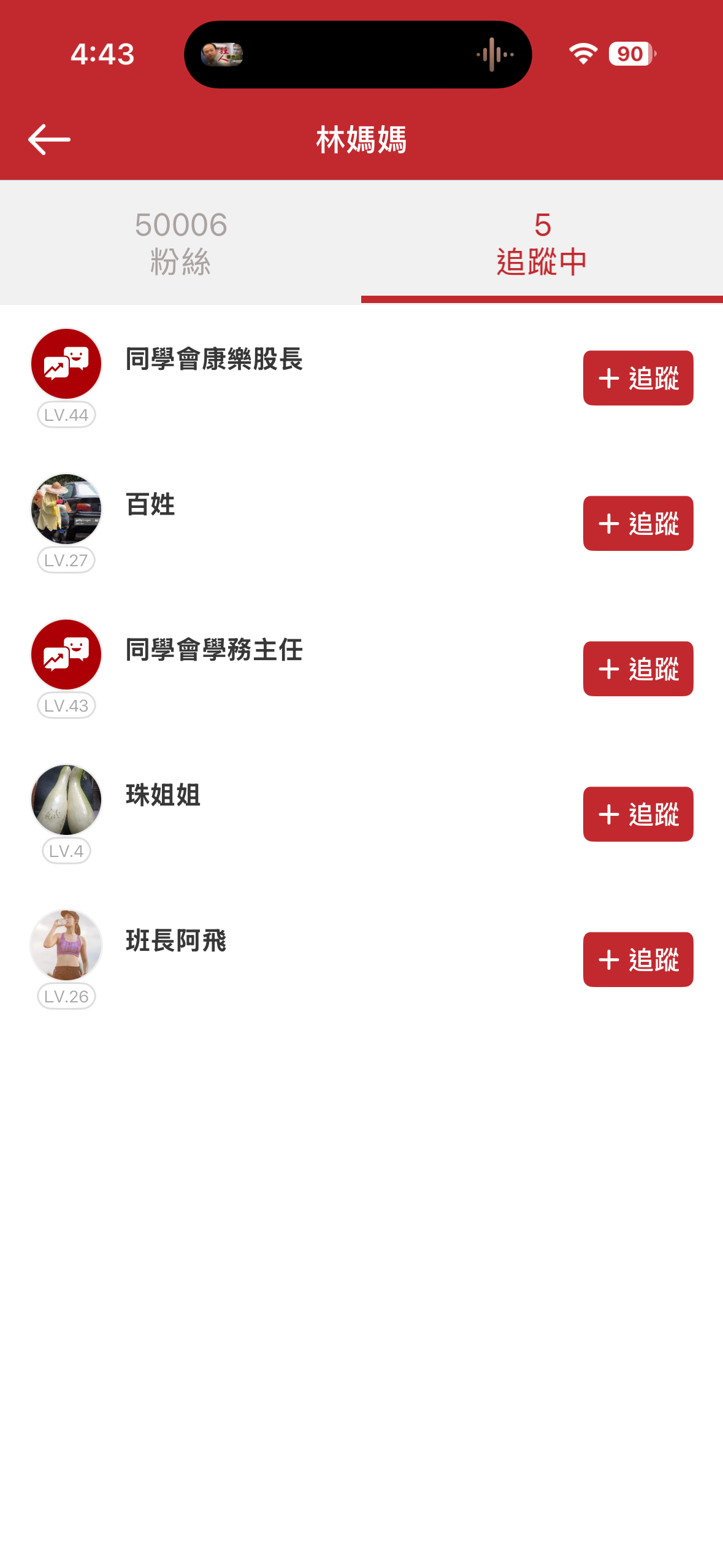Screen dimensions: 723x1568
Task: Follow 班長阿飛
Action: [x=638, y=959]
